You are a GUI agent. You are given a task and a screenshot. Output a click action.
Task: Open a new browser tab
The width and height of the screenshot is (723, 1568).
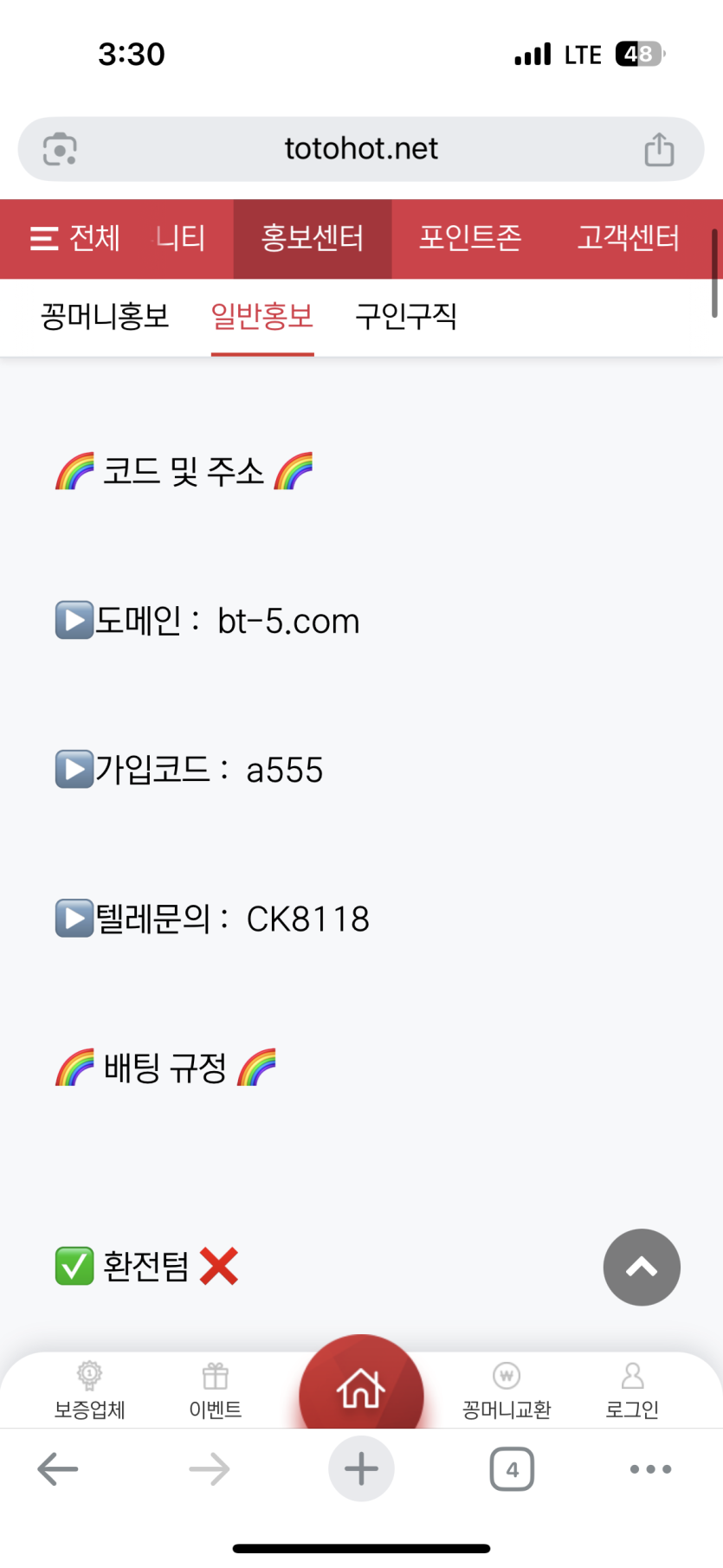(361, 1469)
